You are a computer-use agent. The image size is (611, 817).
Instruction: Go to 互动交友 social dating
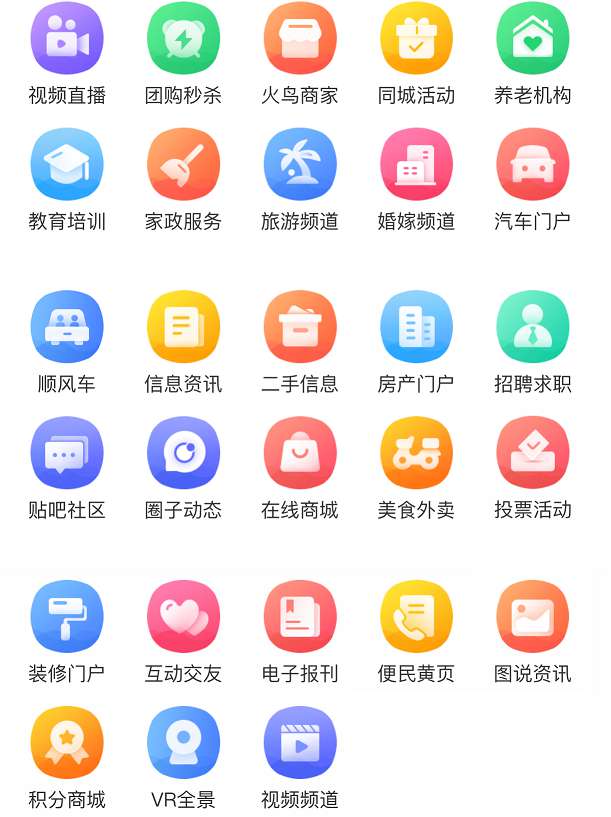coord(183,616)
